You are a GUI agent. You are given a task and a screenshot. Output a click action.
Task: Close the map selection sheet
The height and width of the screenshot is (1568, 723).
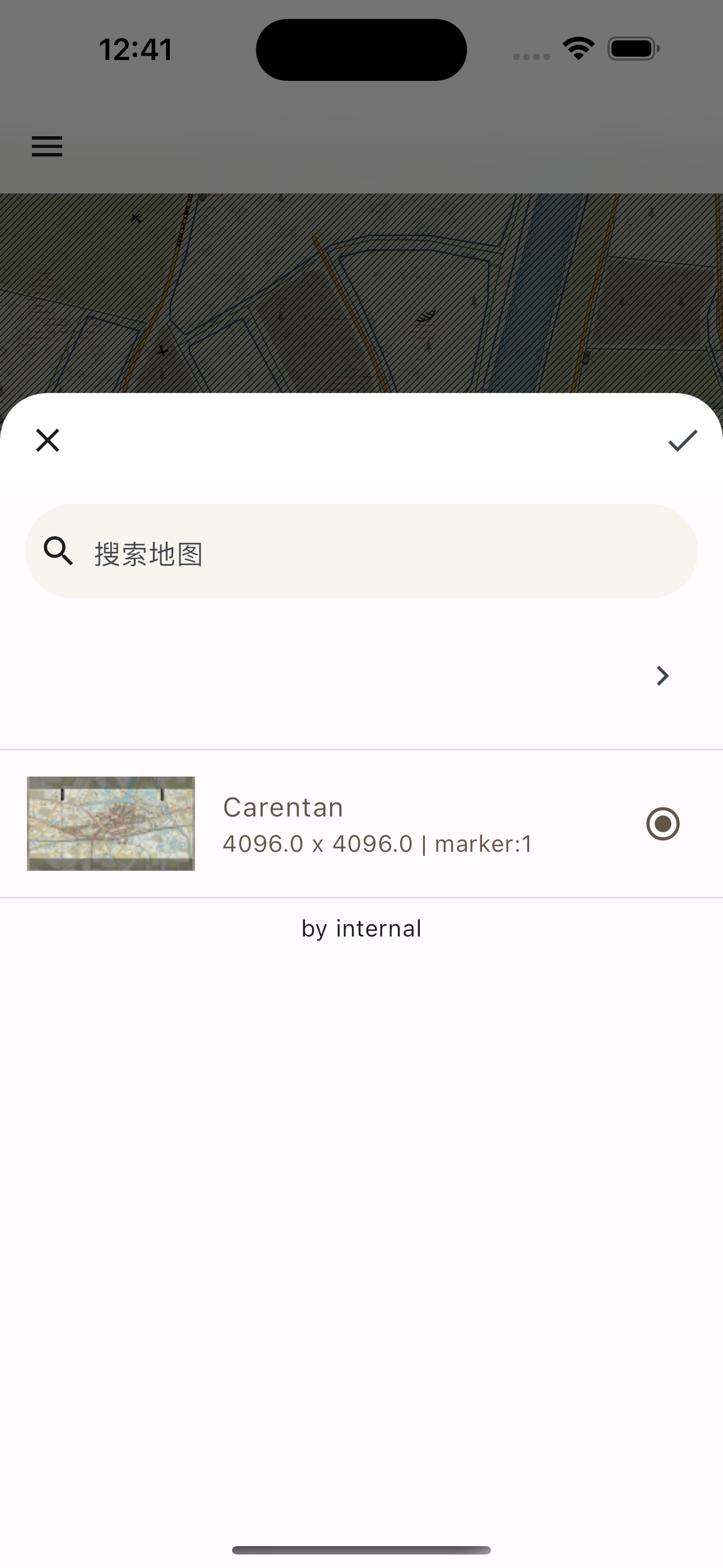[x=48, y=440]
